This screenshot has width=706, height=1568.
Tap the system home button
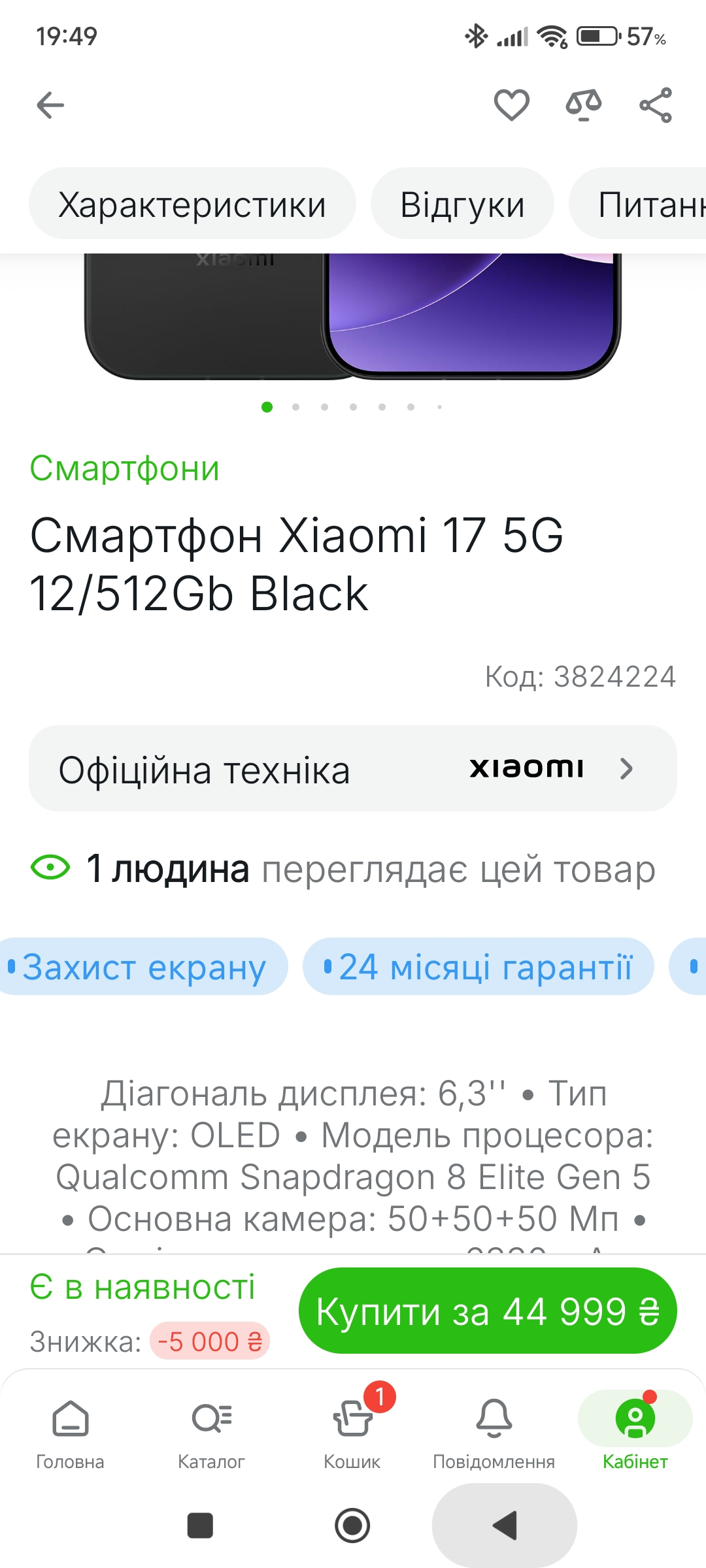click(352, 1526)
